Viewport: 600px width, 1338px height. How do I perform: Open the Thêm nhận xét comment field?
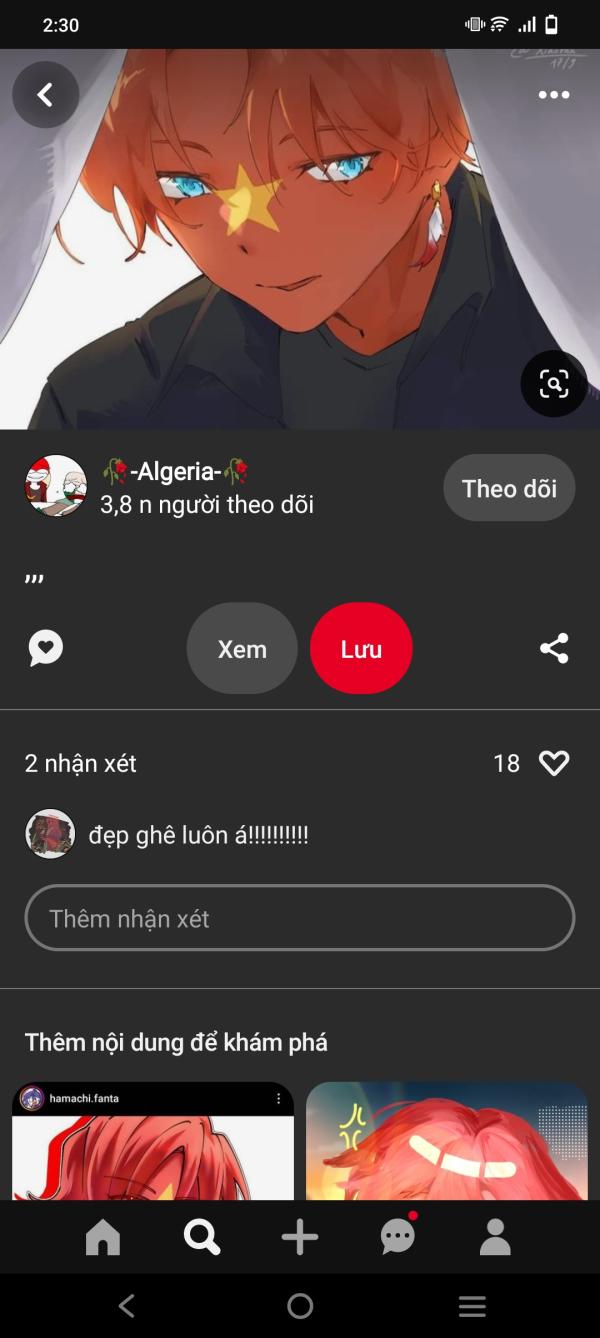pyautogui.click(x=300, y=918)
